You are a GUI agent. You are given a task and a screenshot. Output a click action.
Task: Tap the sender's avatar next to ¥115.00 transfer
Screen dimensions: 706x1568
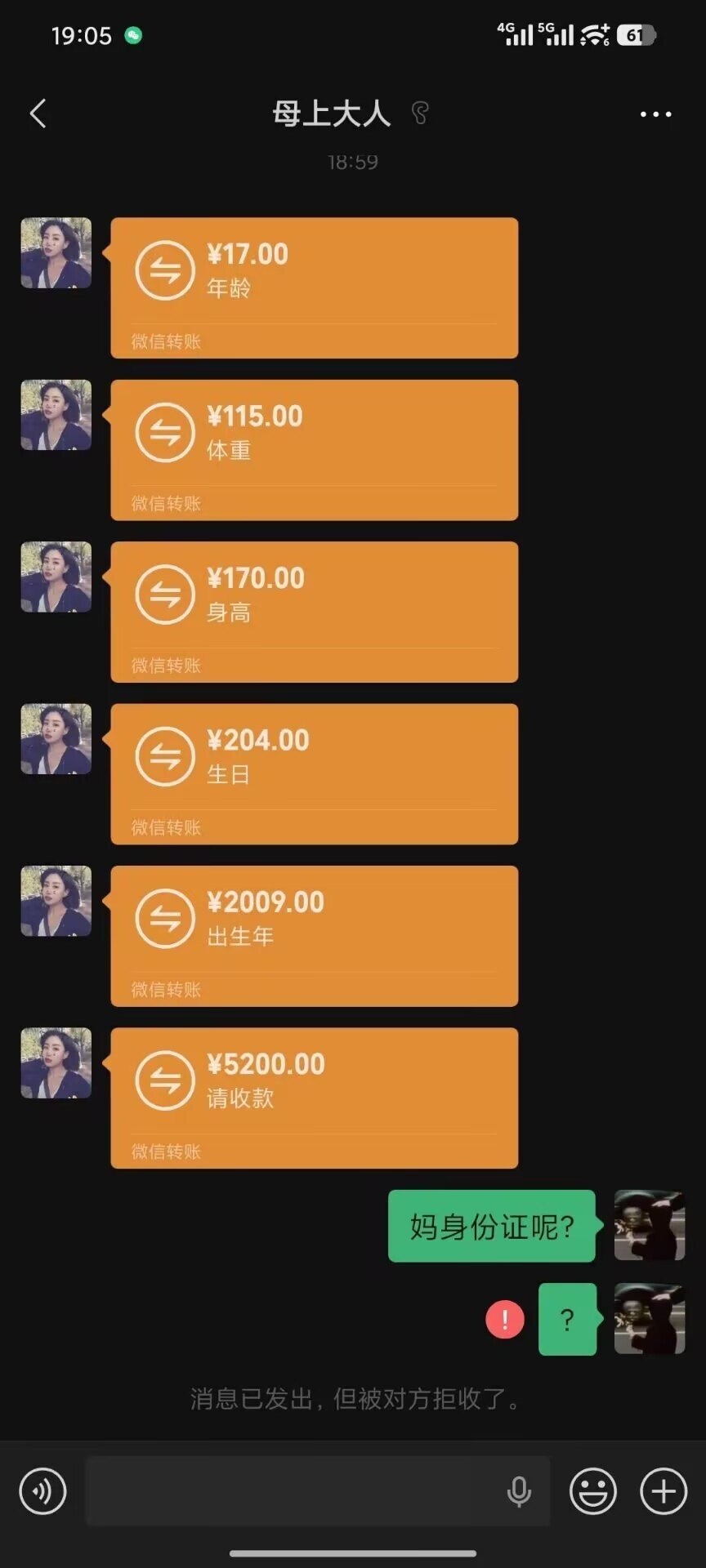click(x=55, y=416)
